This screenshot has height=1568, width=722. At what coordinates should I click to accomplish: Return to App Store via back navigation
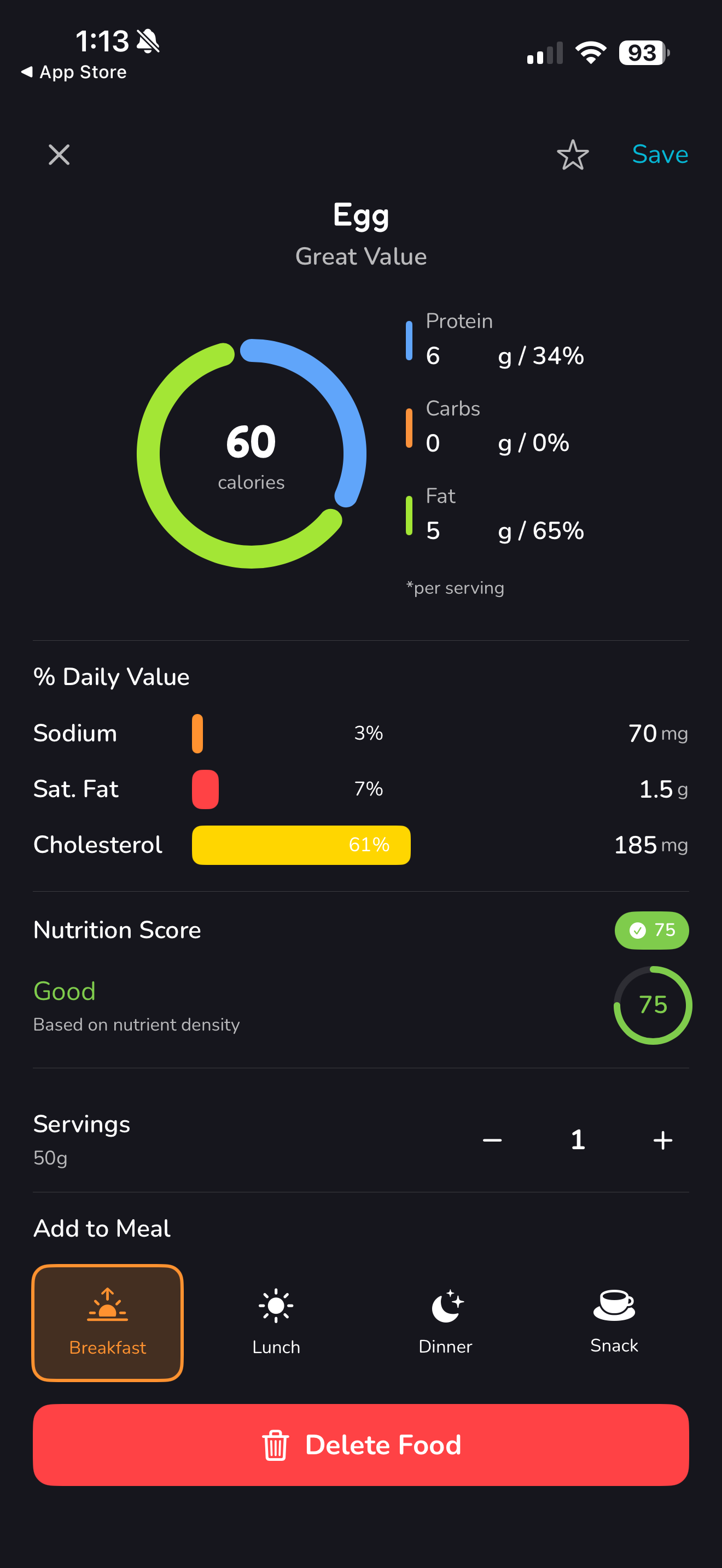coord(74,72)
